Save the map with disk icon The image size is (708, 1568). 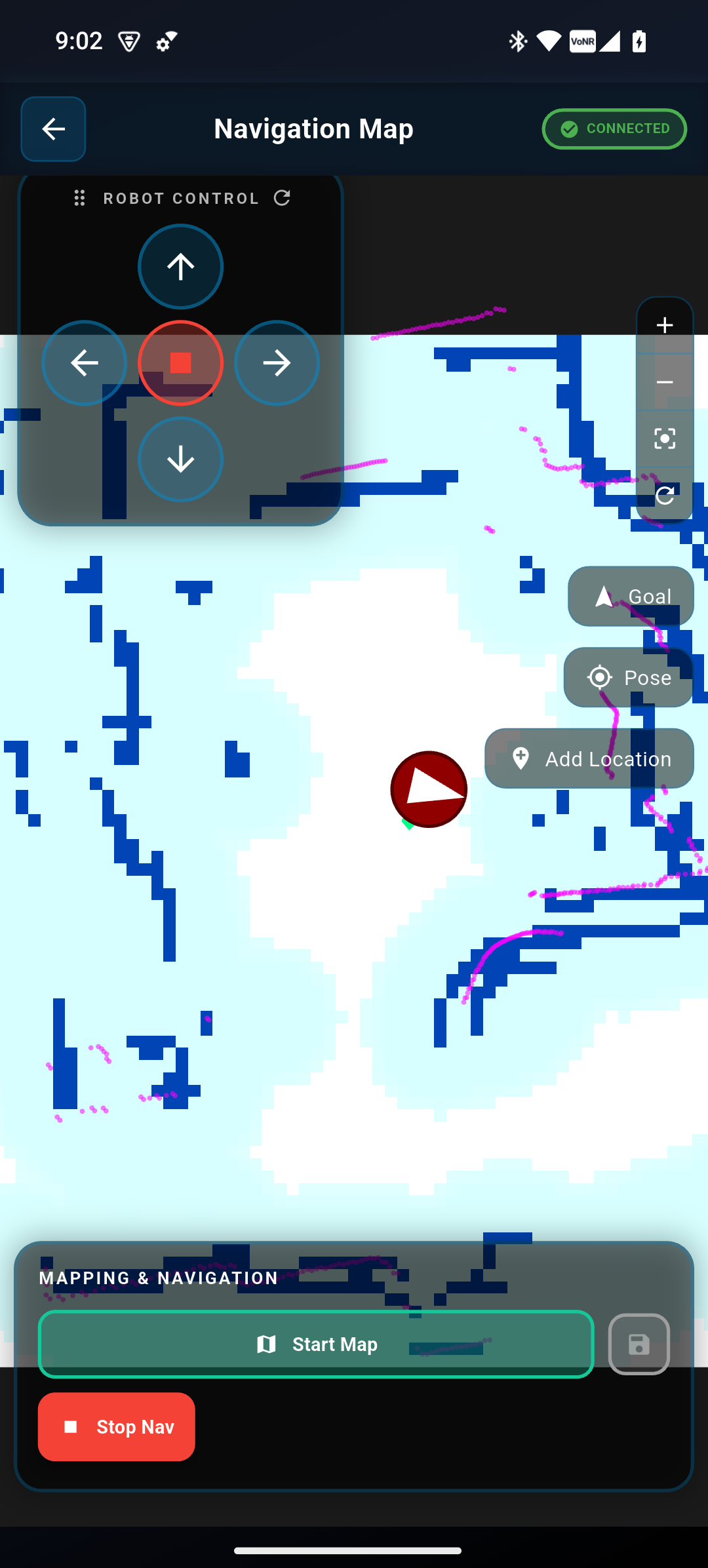click(639, 1344)
